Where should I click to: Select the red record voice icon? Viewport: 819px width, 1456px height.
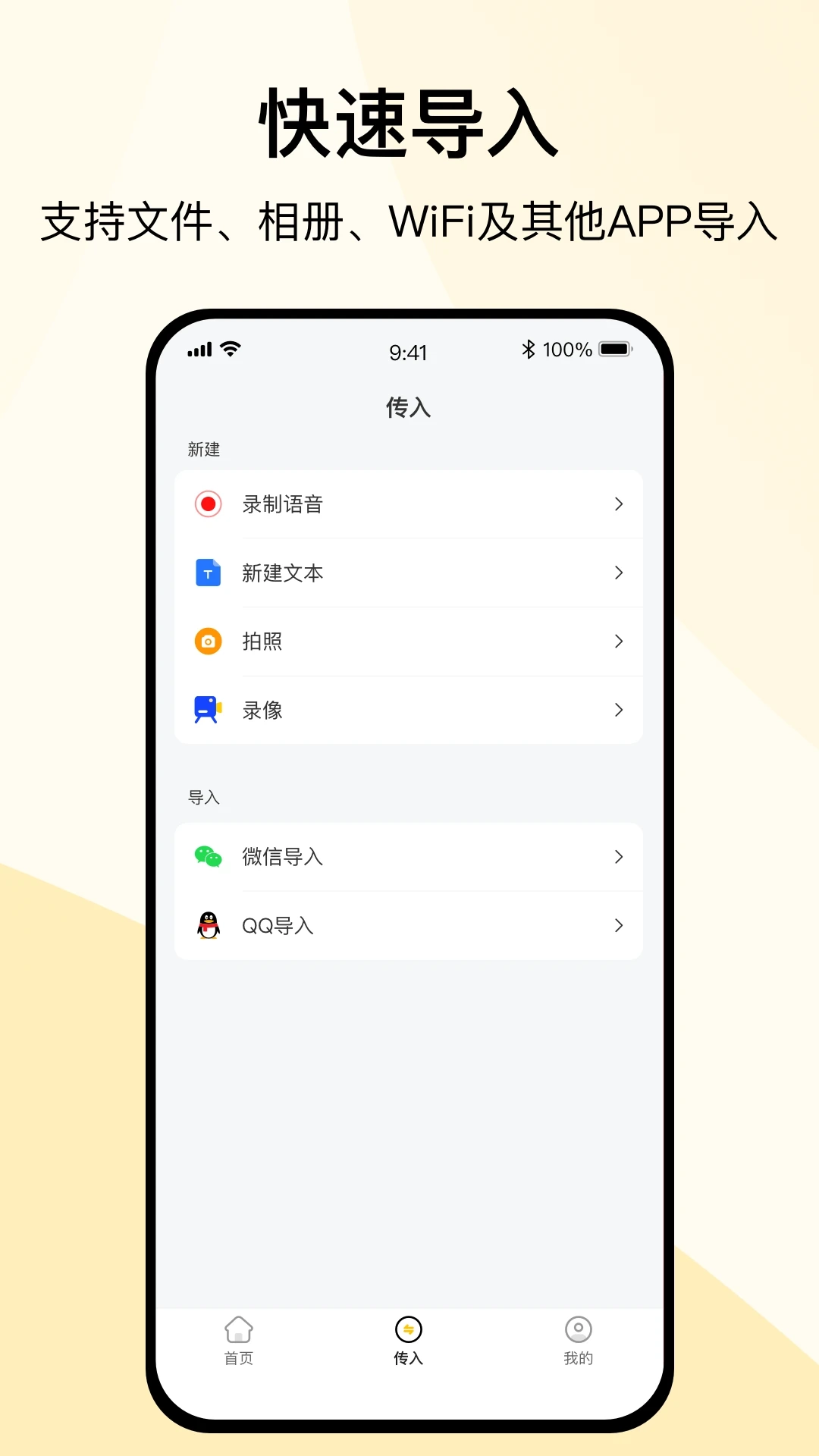pos(207,504)
